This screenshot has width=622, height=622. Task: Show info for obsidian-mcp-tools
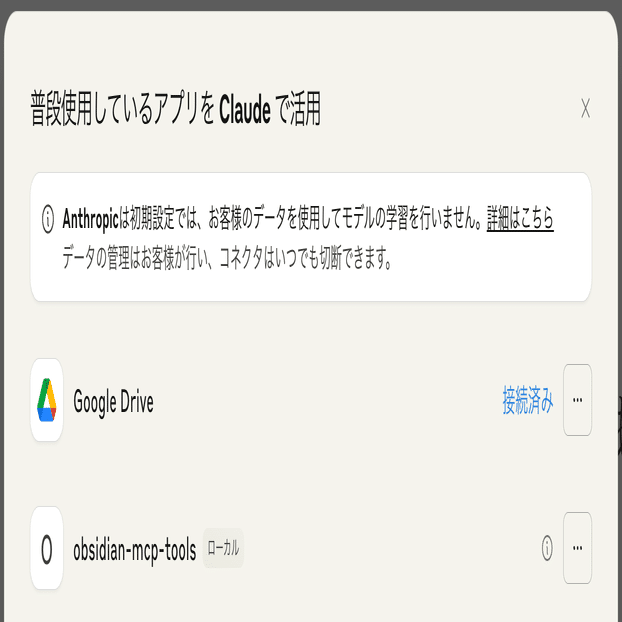click(547, 548)
